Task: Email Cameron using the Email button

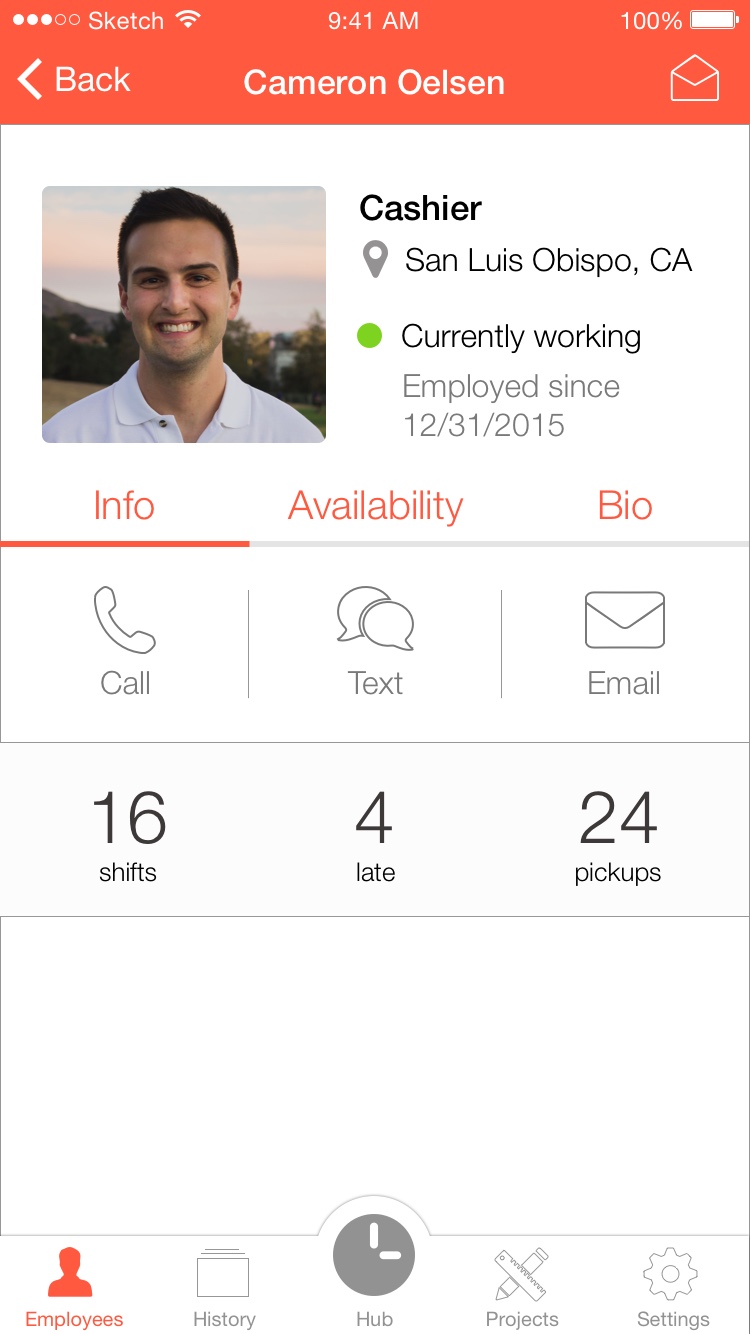Action: [x=624, y=643]
